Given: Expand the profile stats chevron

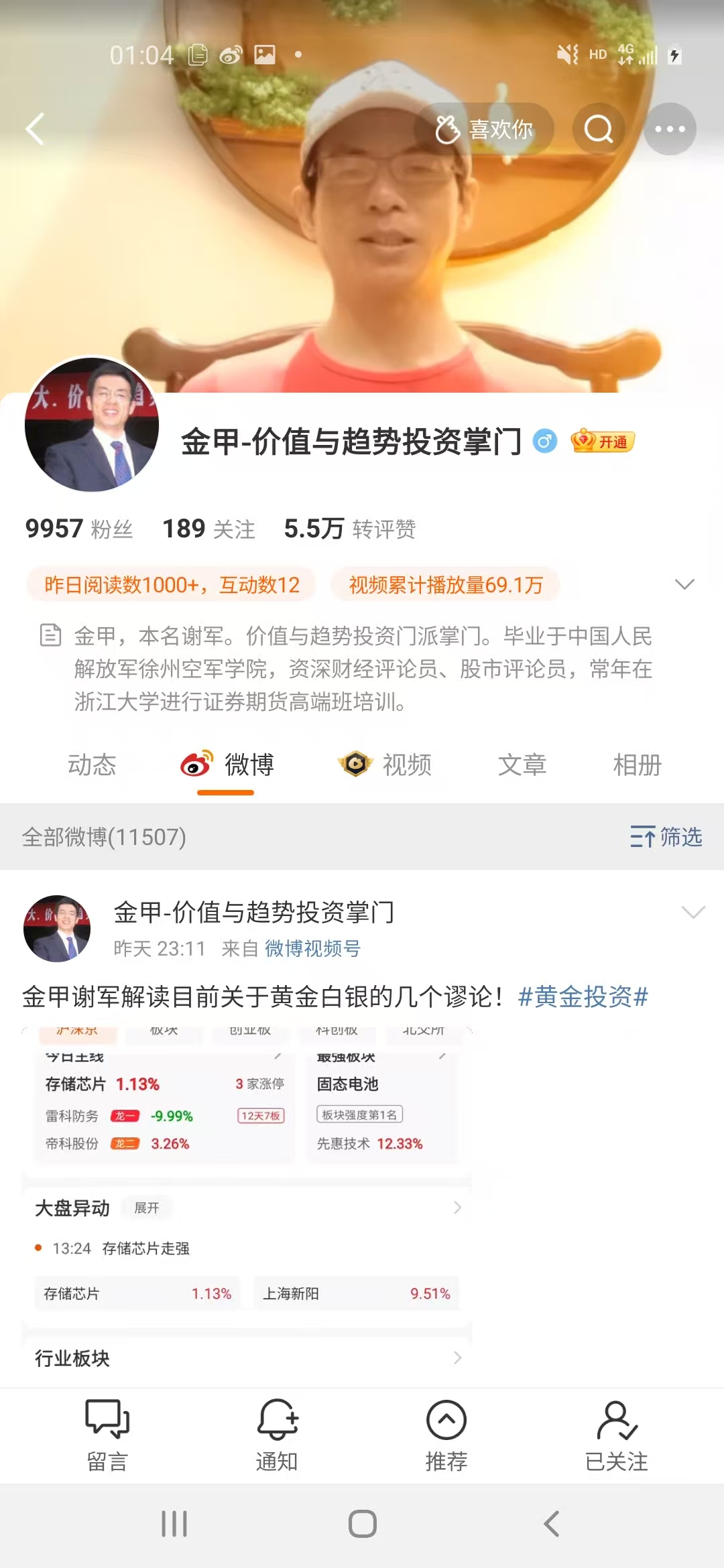Looking at the screenshot, I should (684, 584).
